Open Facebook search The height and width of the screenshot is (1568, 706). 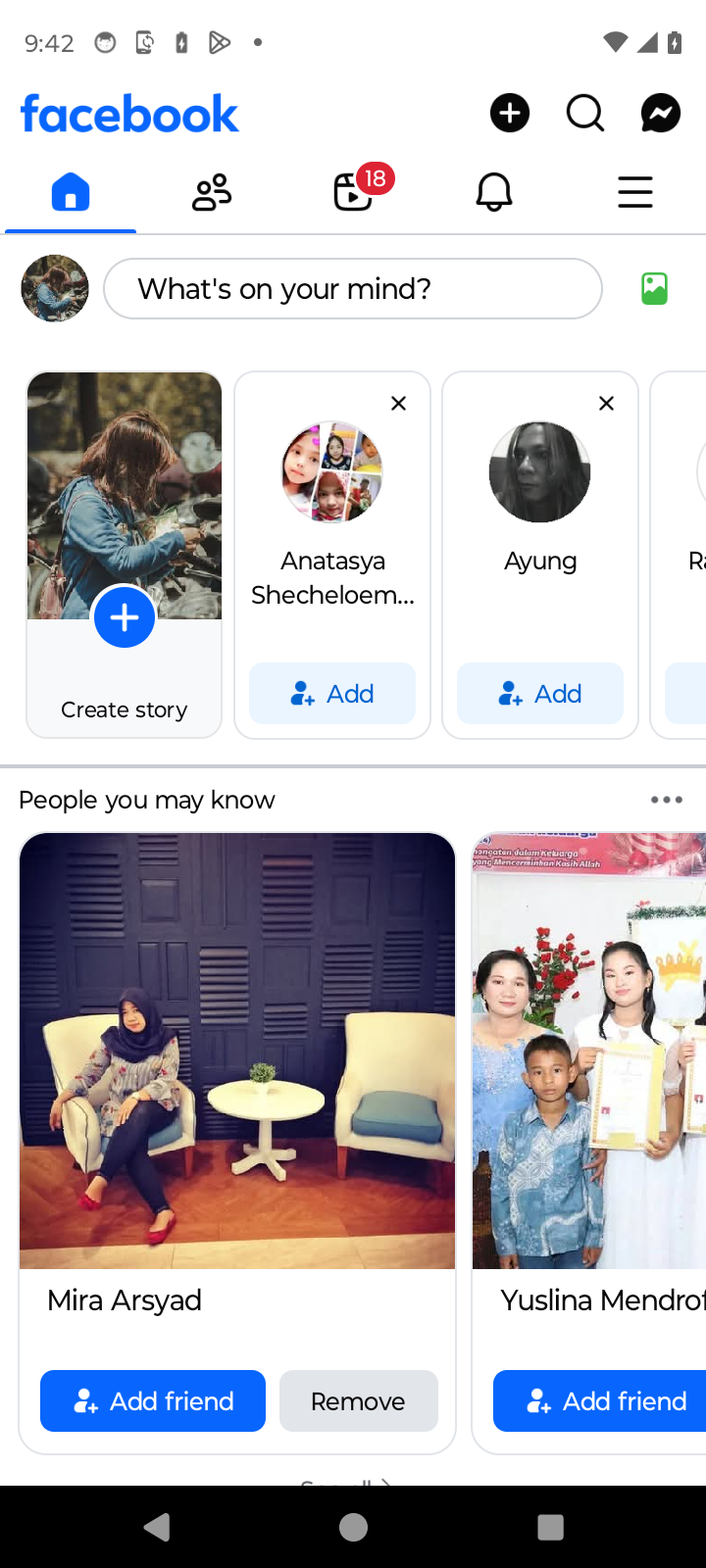coord(584,113)
